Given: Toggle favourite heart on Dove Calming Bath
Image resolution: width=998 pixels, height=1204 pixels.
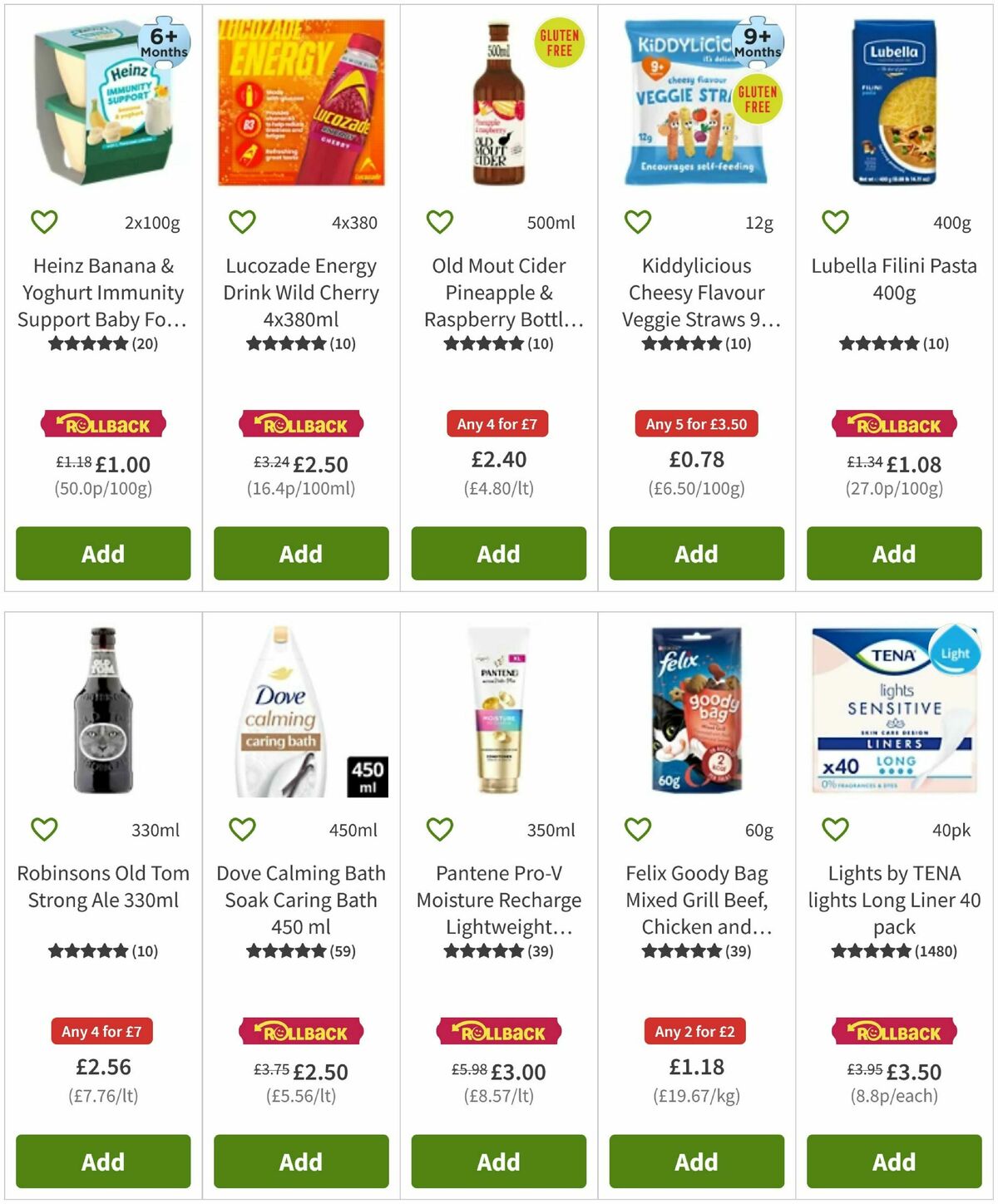Looking at the screenshot, I should [x=241, y=829].
